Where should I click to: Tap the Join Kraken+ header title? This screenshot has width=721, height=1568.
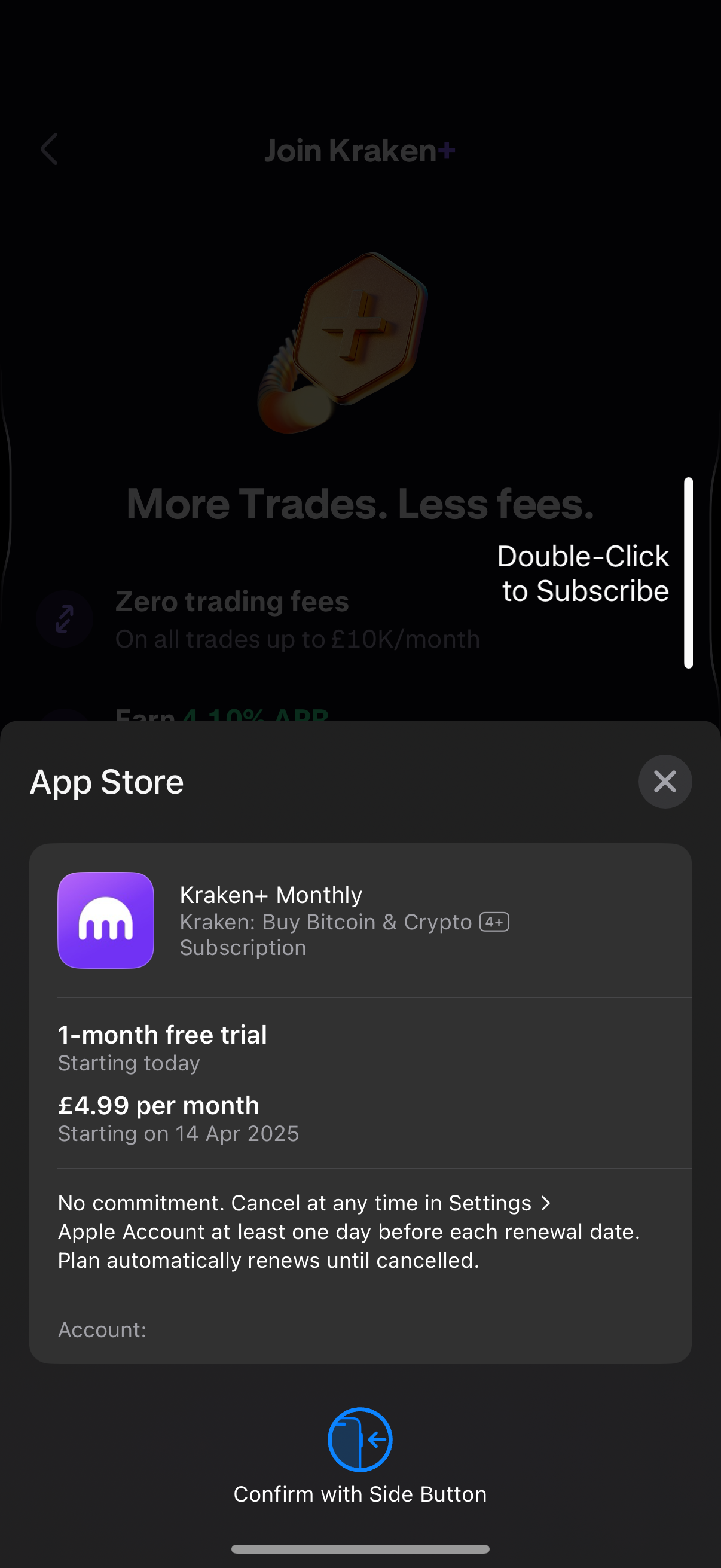click(360, 150)
